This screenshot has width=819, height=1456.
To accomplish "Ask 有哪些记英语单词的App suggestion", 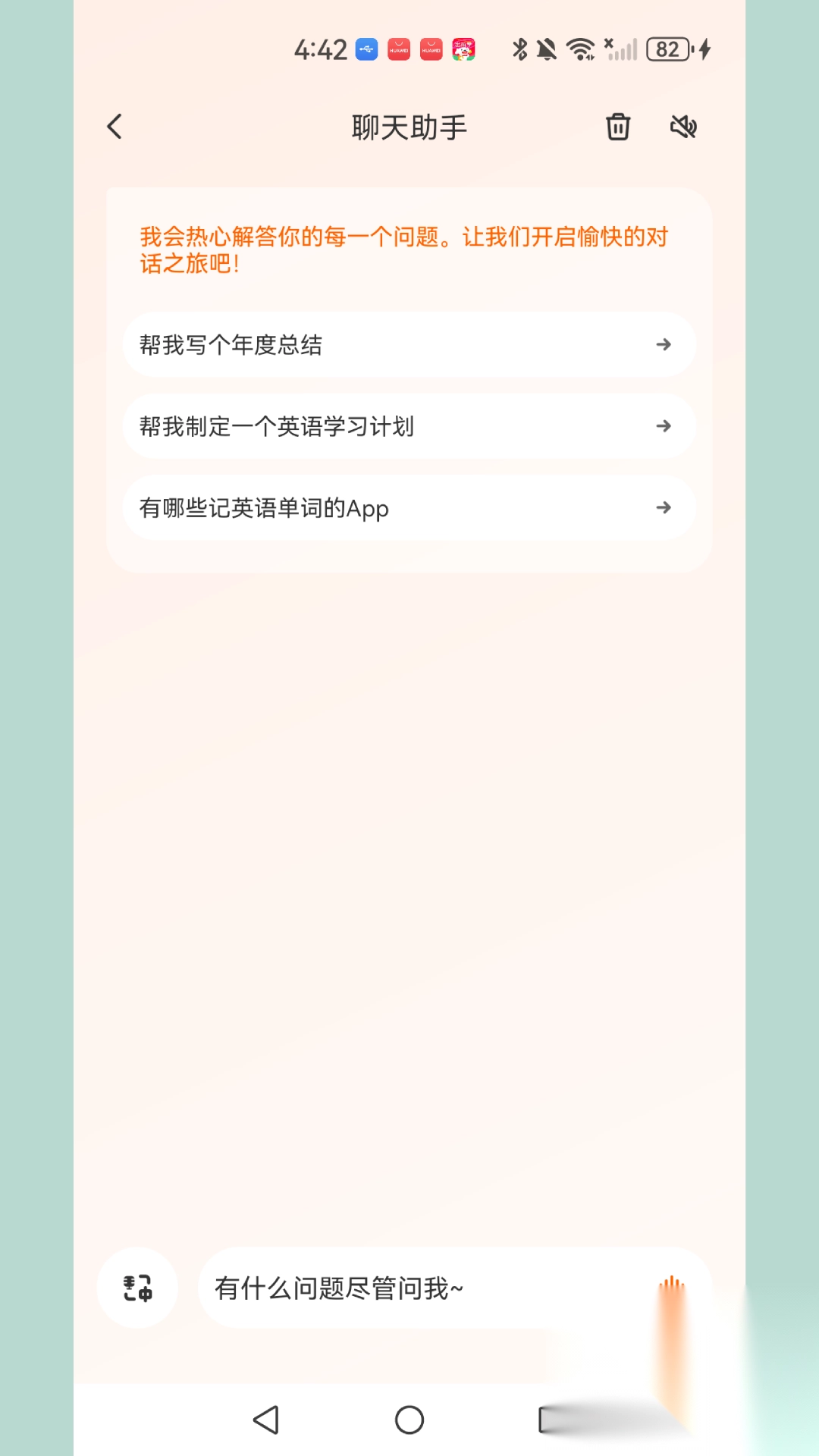I will click(409, 507).
